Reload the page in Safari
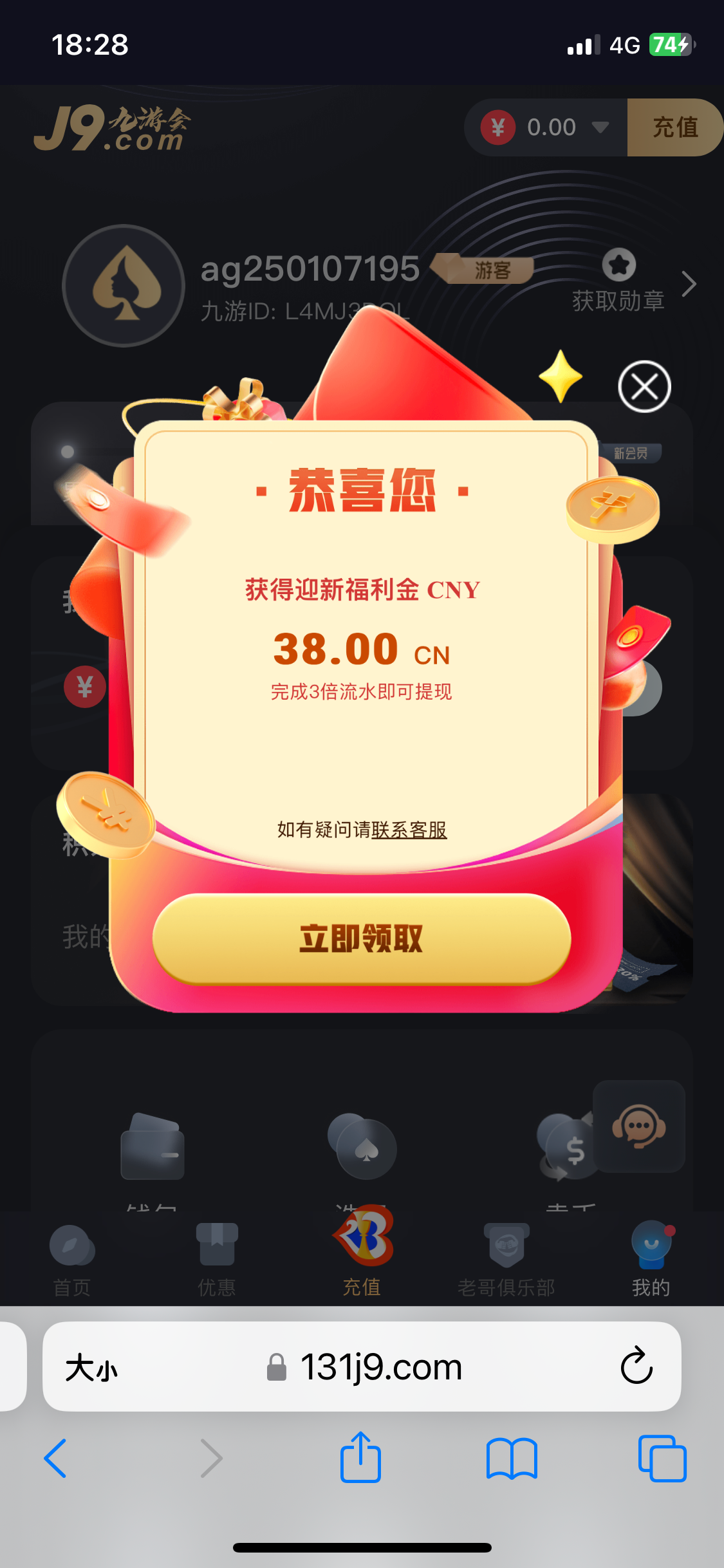This screenshot has height=1568, width=724. click(x=636, y=1366)
